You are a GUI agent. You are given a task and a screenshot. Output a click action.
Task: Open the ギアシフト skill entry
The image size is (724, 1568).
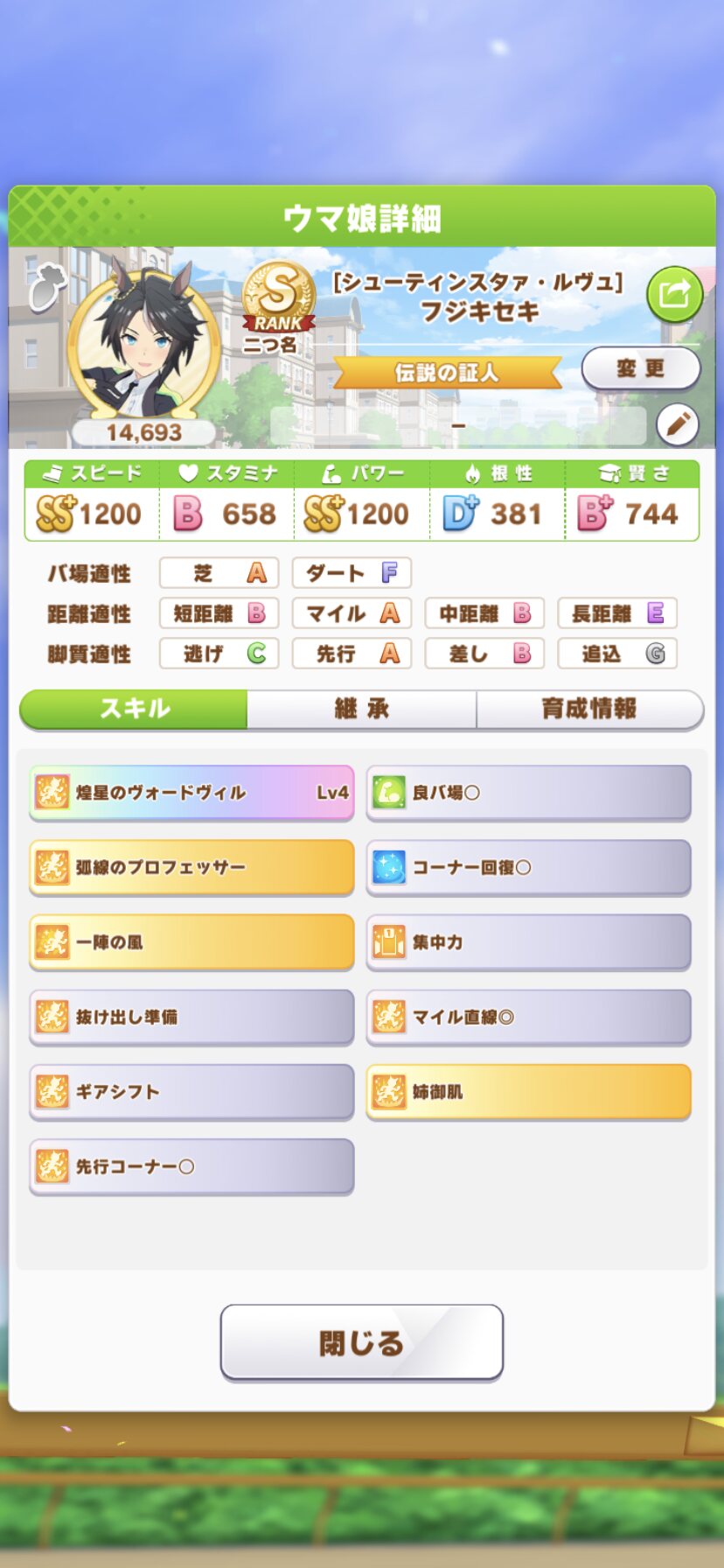coord(191,1092)
